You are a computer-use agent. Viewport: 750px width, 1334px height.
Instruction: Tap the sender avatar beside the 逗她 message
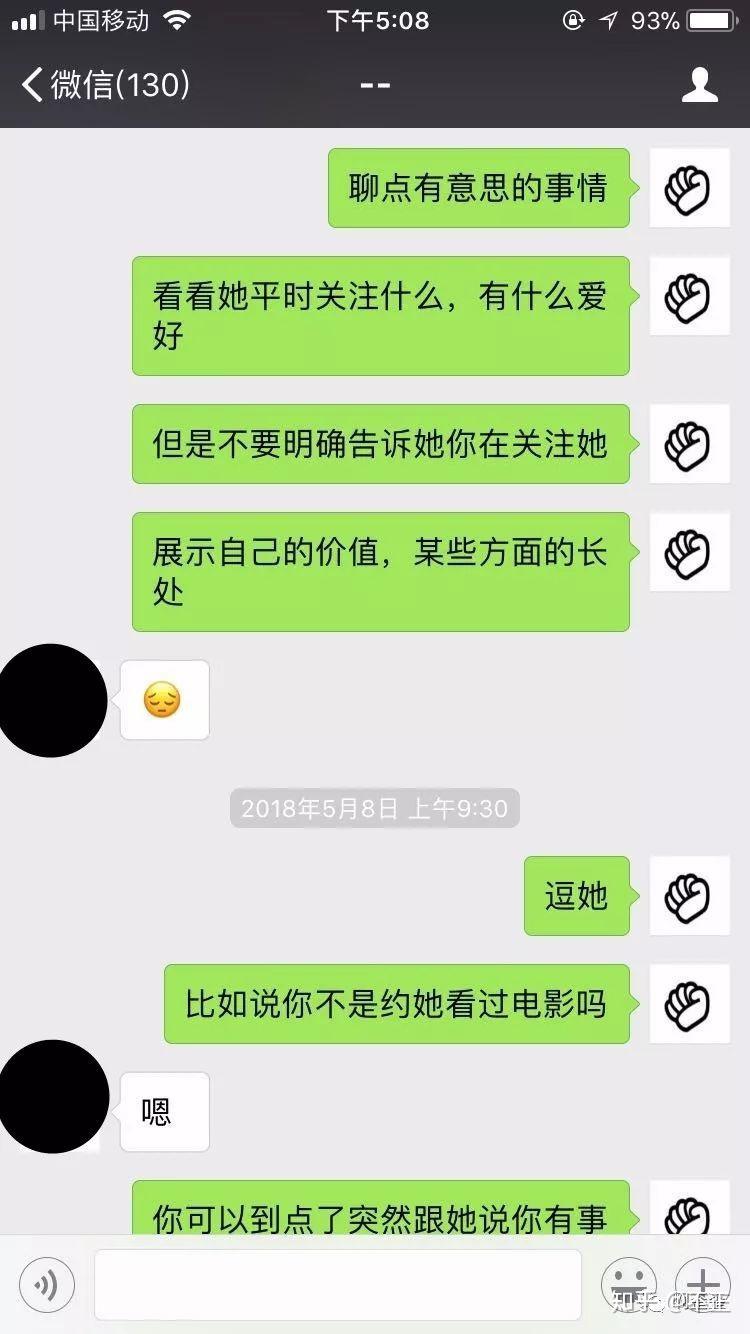click(x=689, y=896)
